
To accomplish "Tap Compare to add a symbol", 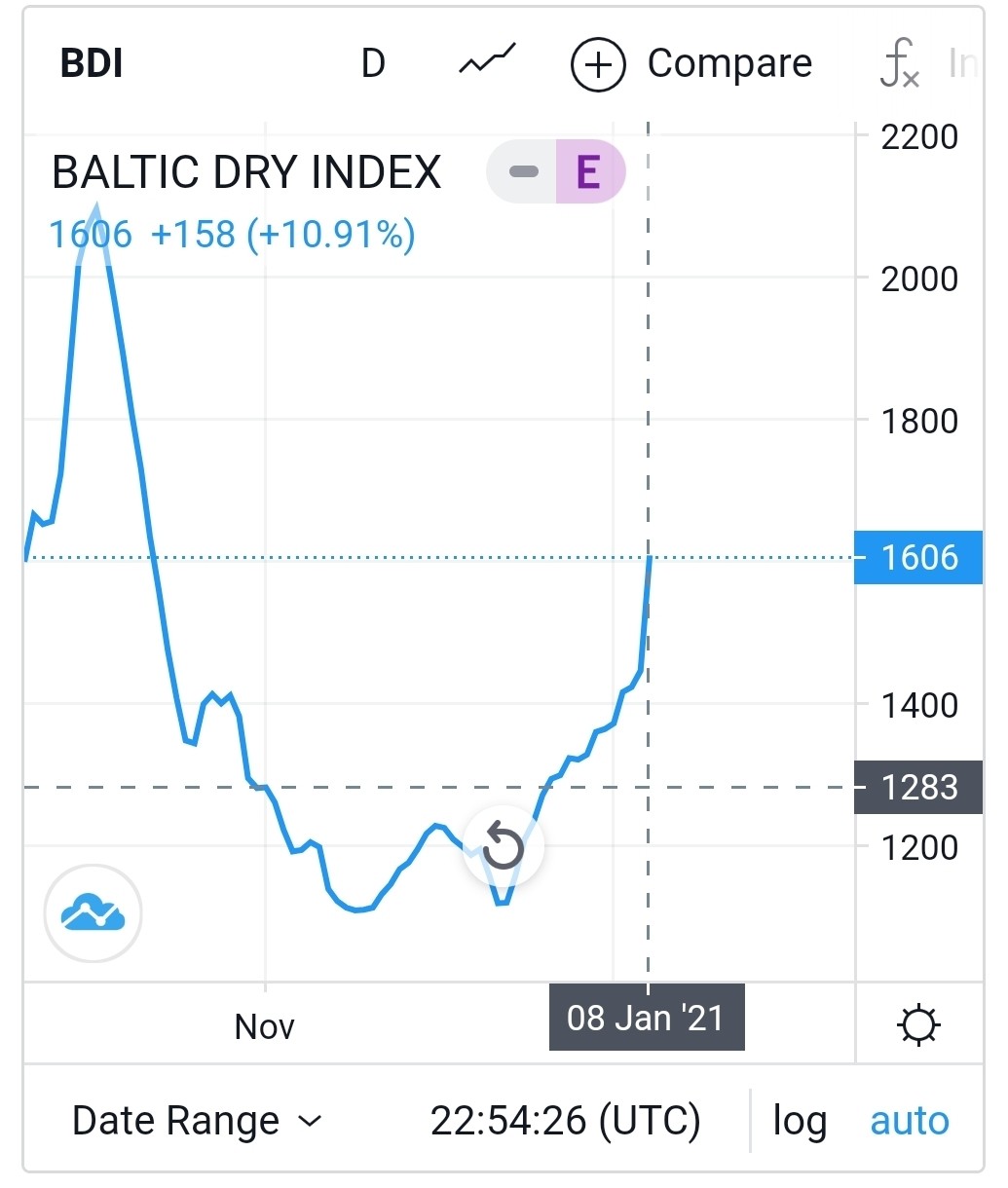I will pyautogui.click(x=691, y=64).
